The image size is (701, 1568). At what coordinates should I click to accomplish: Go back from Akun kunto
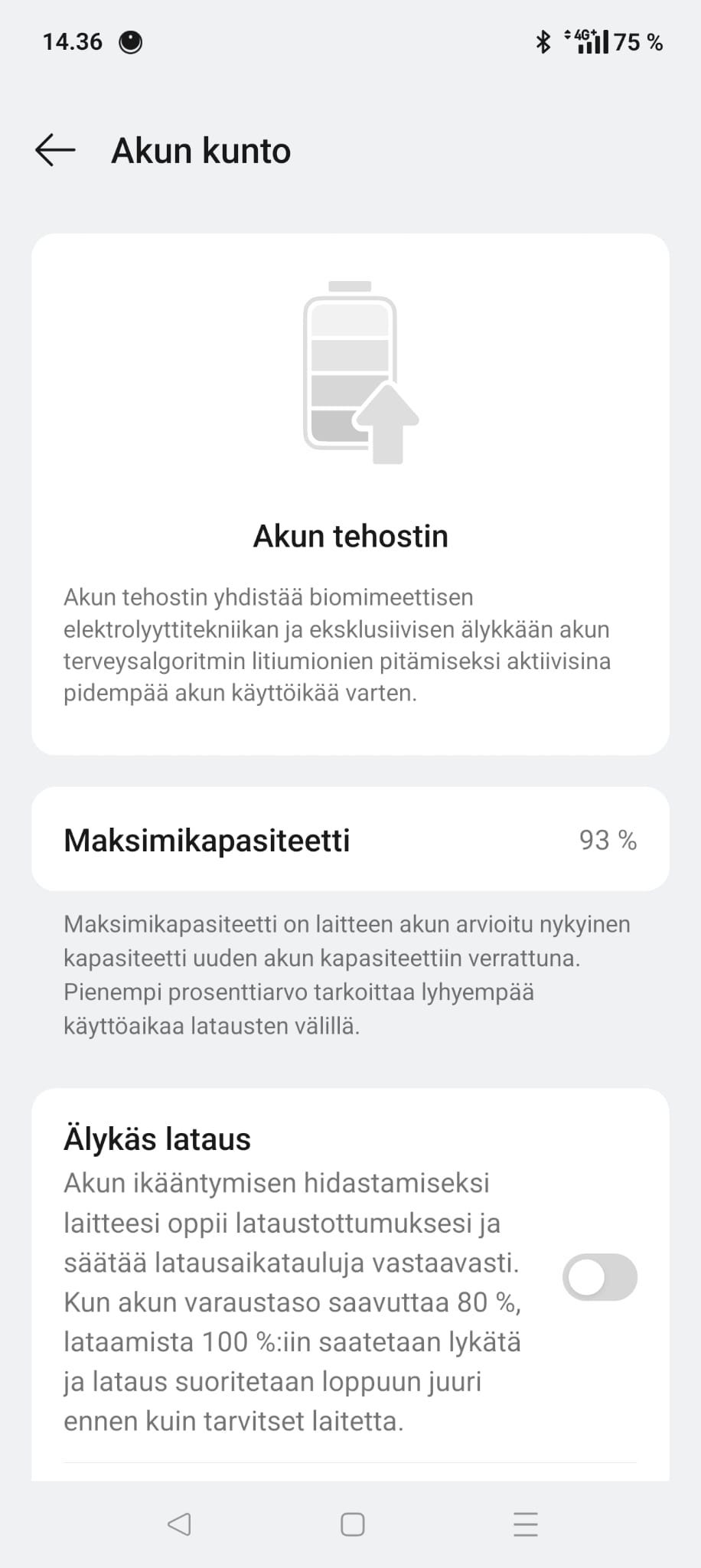55,150
